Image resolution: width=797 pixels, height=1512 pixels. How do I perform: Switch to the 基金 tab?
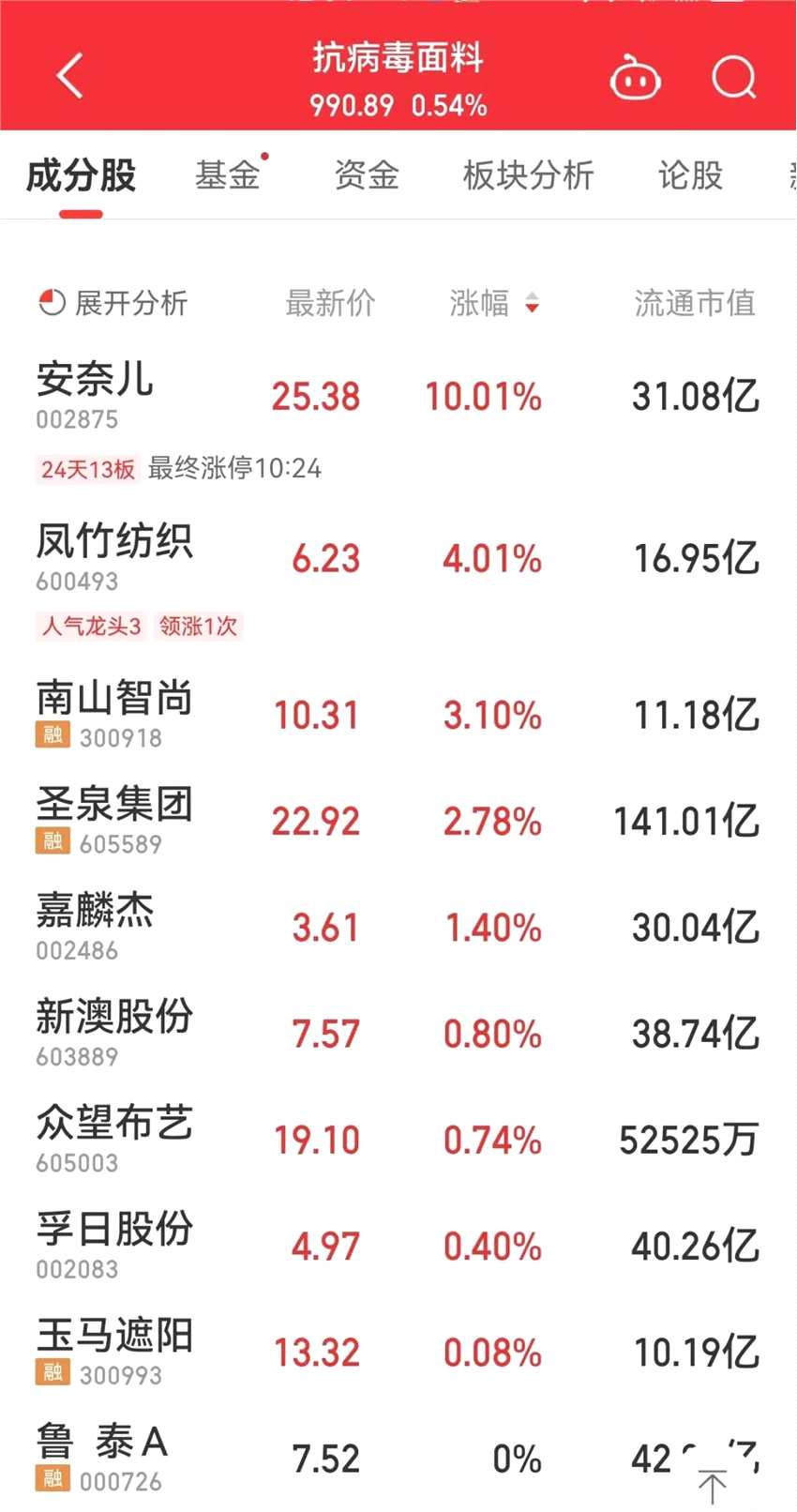click(227, 175)
